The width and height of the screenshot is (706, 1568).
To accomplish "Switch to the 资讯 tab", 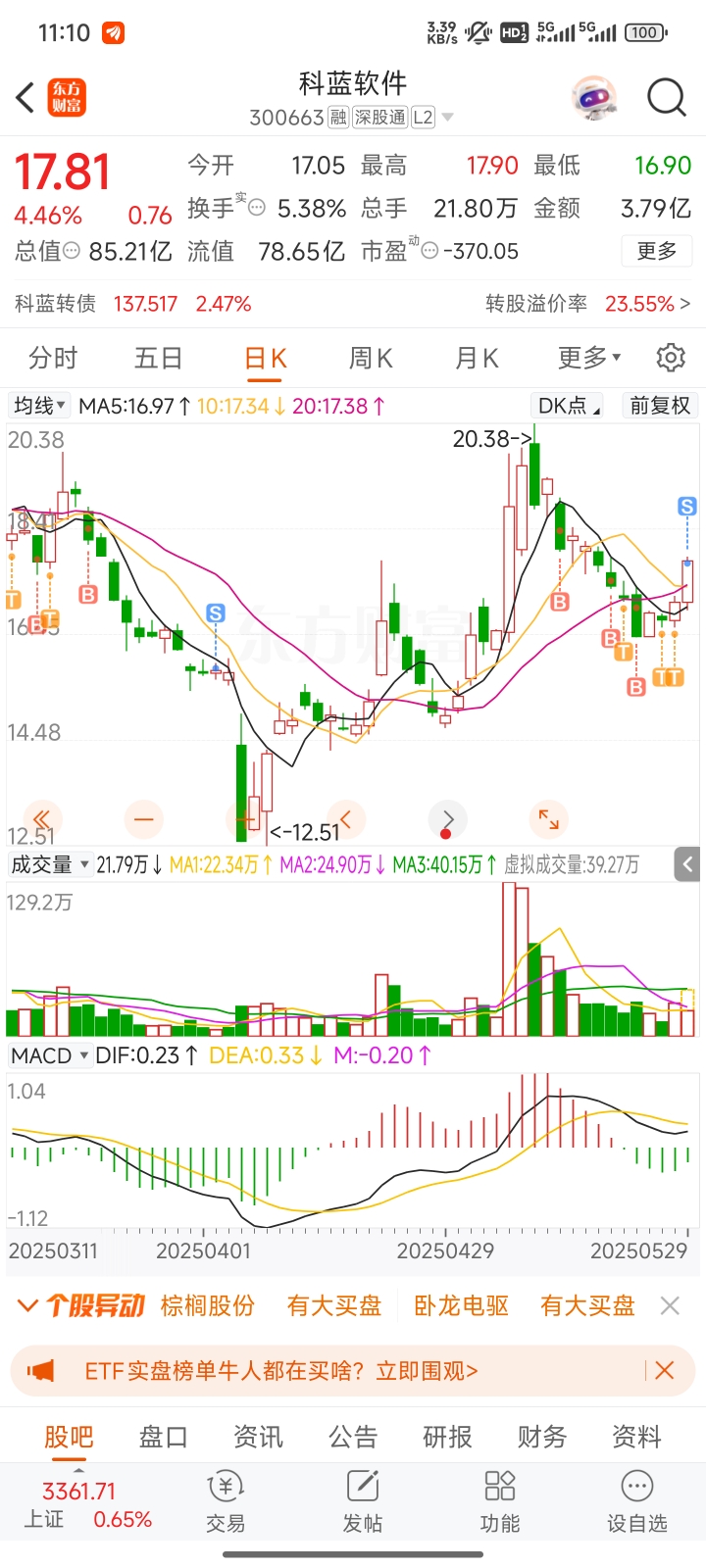I will pos(258,1437).
